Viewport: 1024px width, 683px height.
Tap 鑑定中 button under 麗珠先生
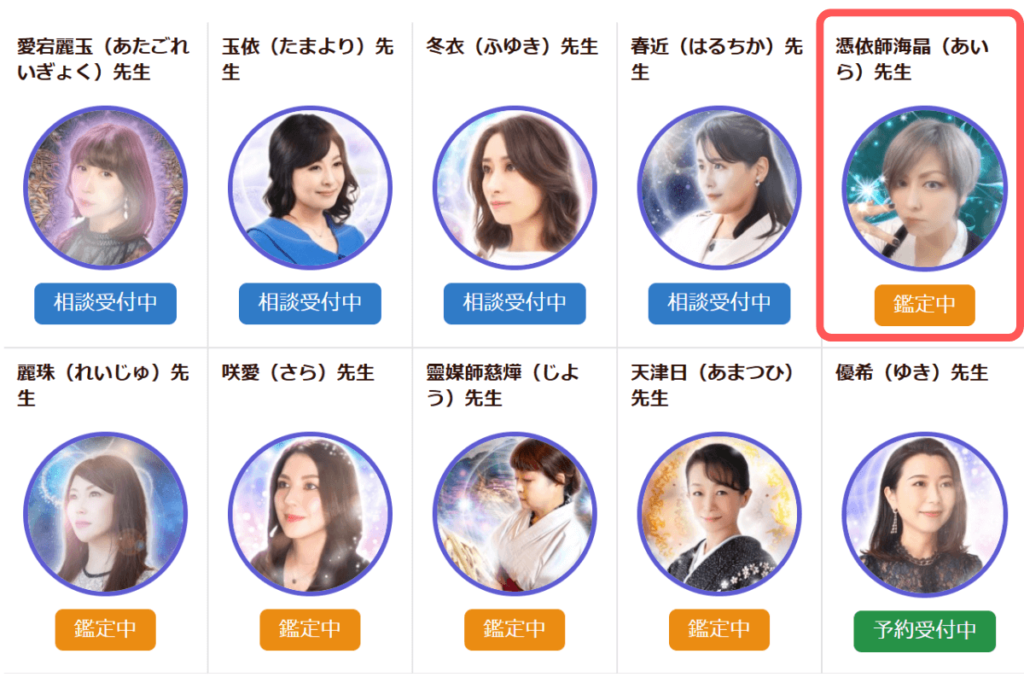[105, 629]
